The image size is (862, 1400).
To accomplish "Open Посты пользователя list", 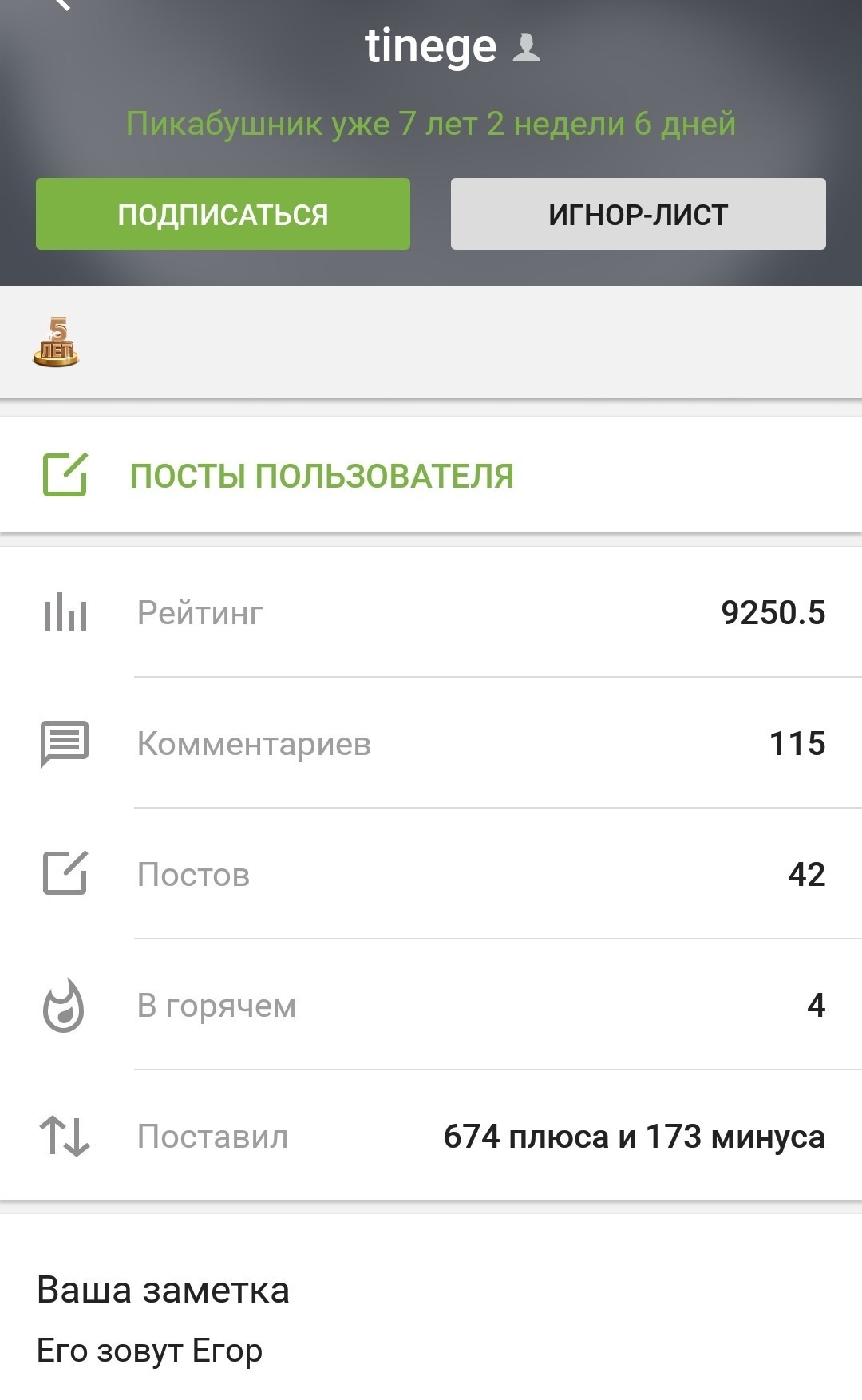I will (x=321, y=476).
